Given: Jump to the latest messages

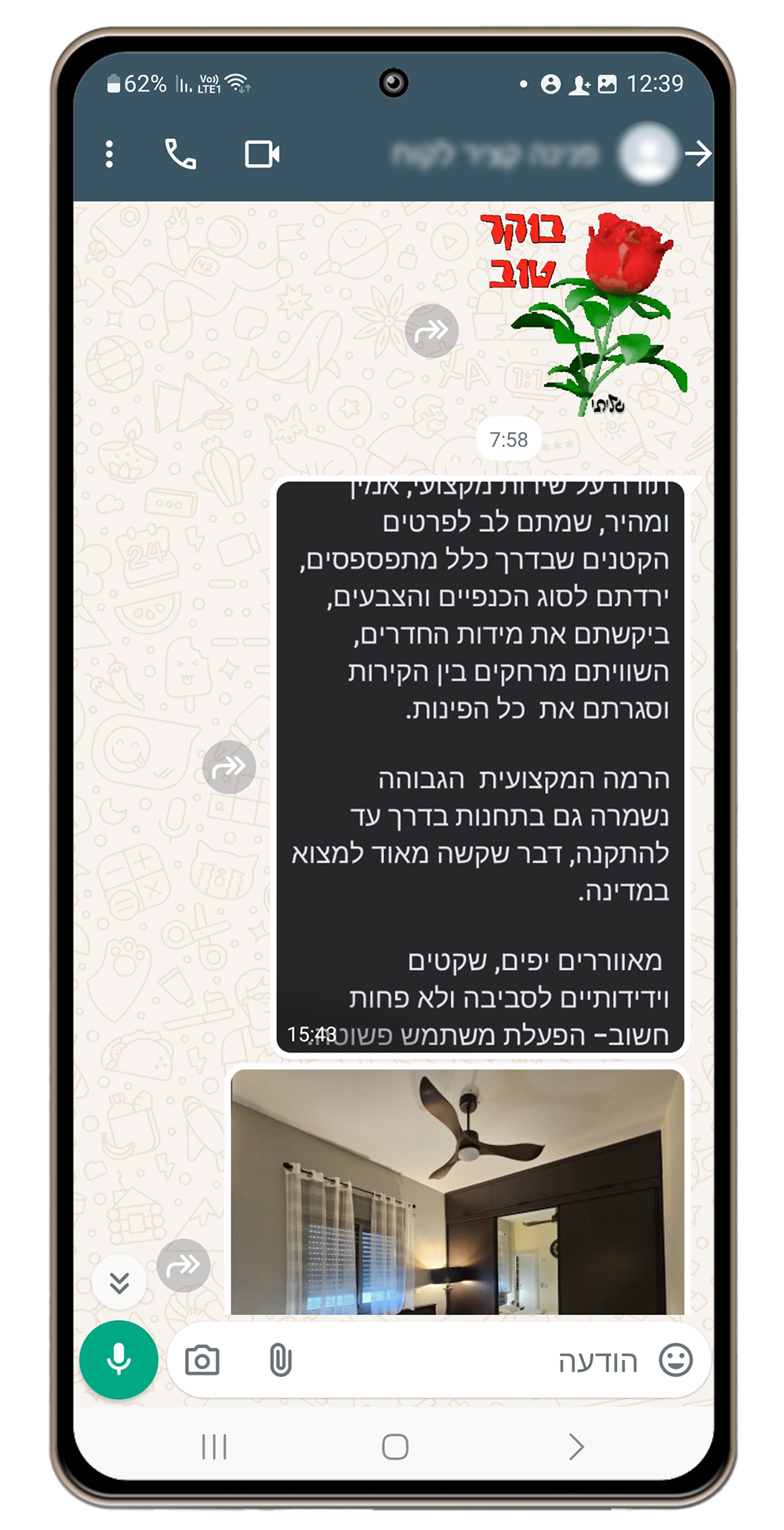Looking at the screenshot, I should point(119,1283).
